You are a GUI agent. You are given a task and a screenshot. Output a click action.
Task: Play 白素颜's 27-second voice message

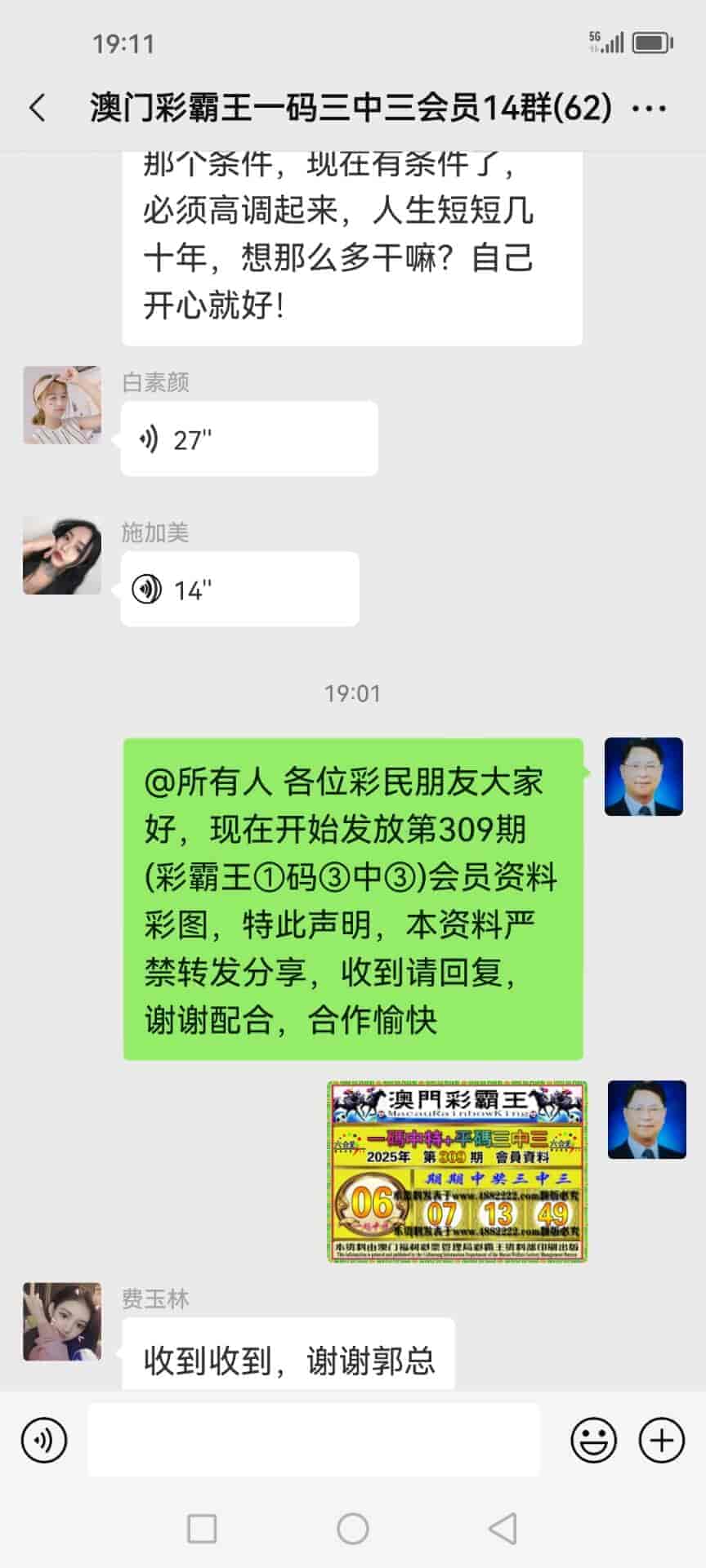(x=248, y=439)
